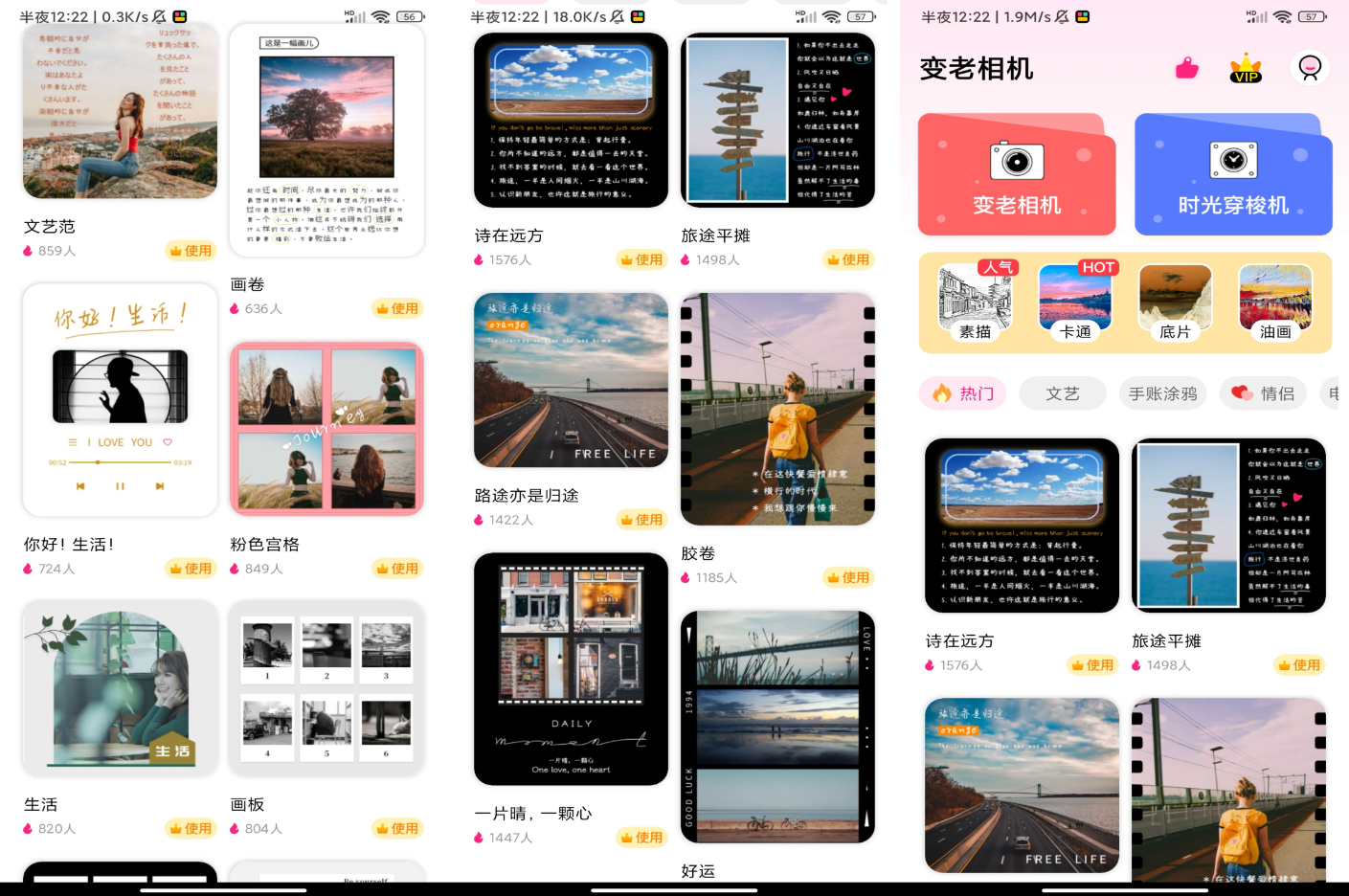The width and height of the screenshot is (1349, 896).
Task: Open the 画板 grid template
Action: point(326,688)
